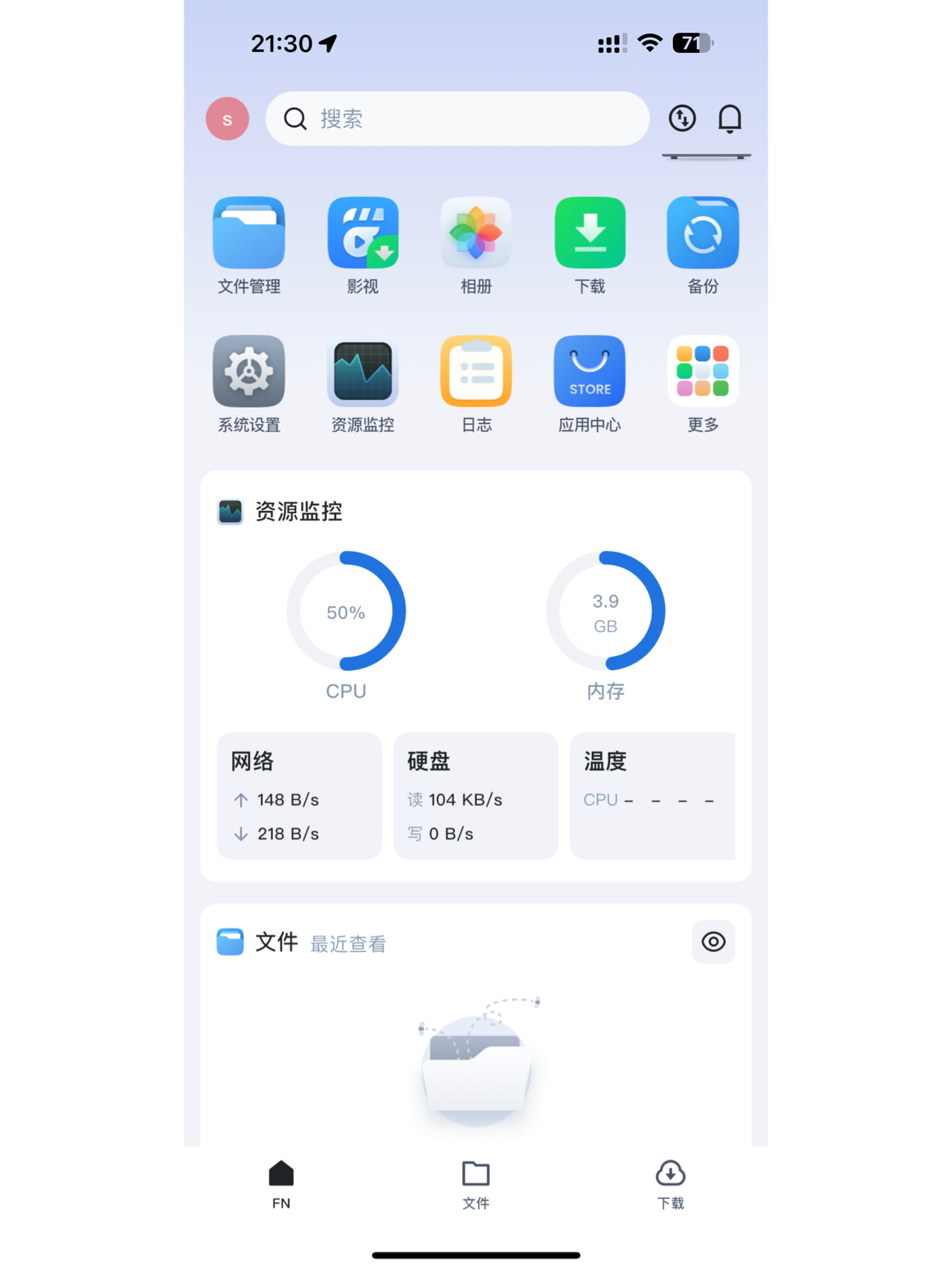This screenshot has width=952, height=1269.
Task: Tap the 搜索 search box
Action: point(457,119)
